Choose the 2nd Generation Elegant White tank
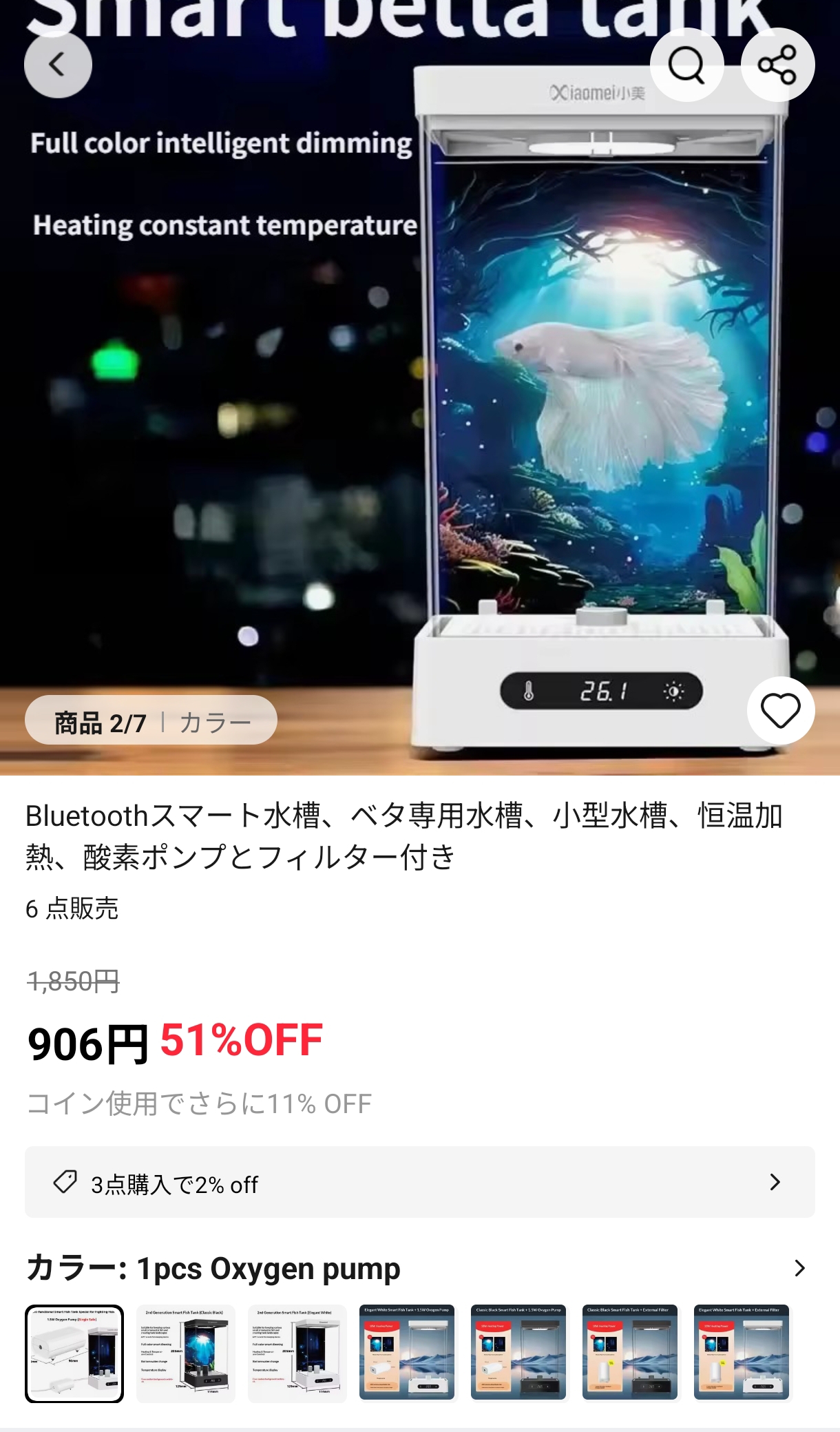Screen dimensions: 840x1432 297,1353
